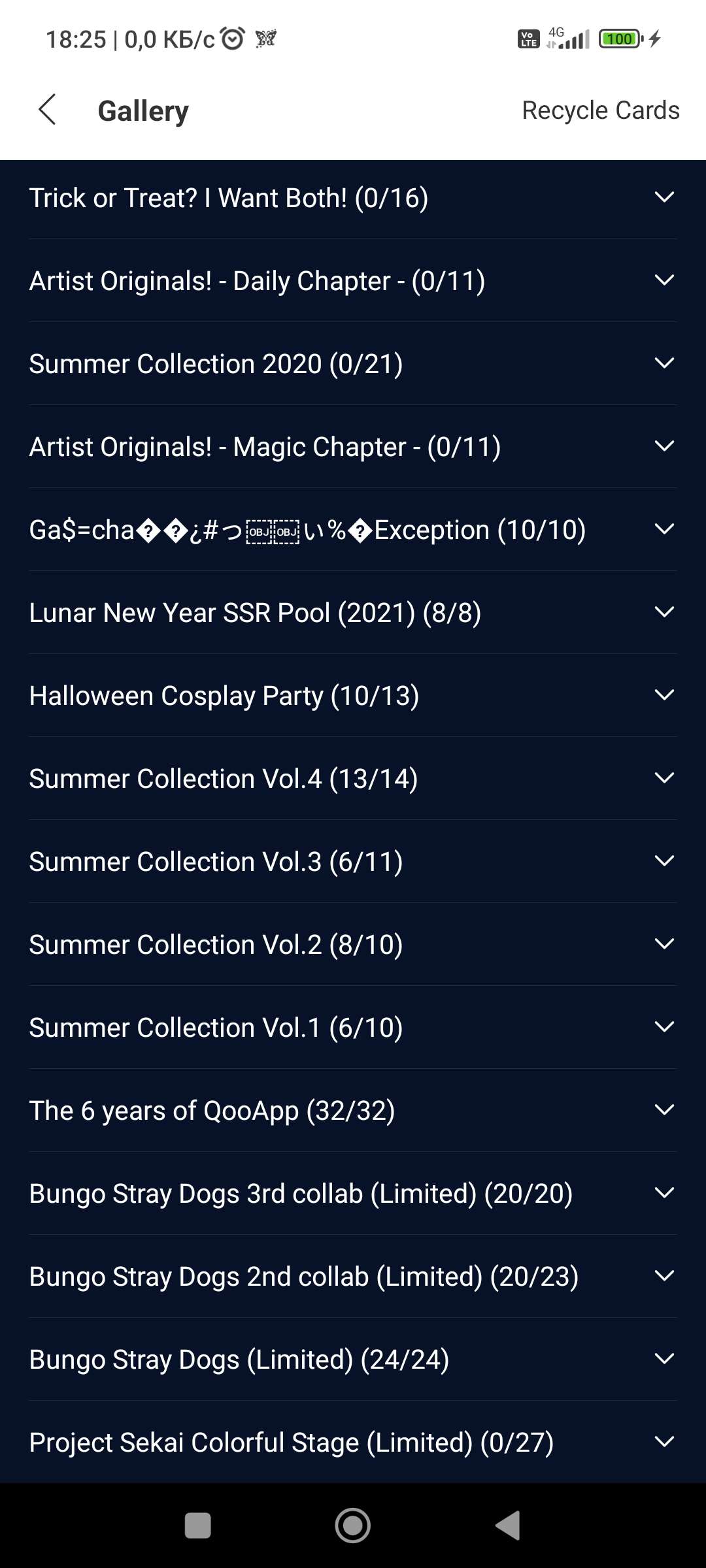
Task: Go back from the Gallery screen
Action: [x=47, y=110]
